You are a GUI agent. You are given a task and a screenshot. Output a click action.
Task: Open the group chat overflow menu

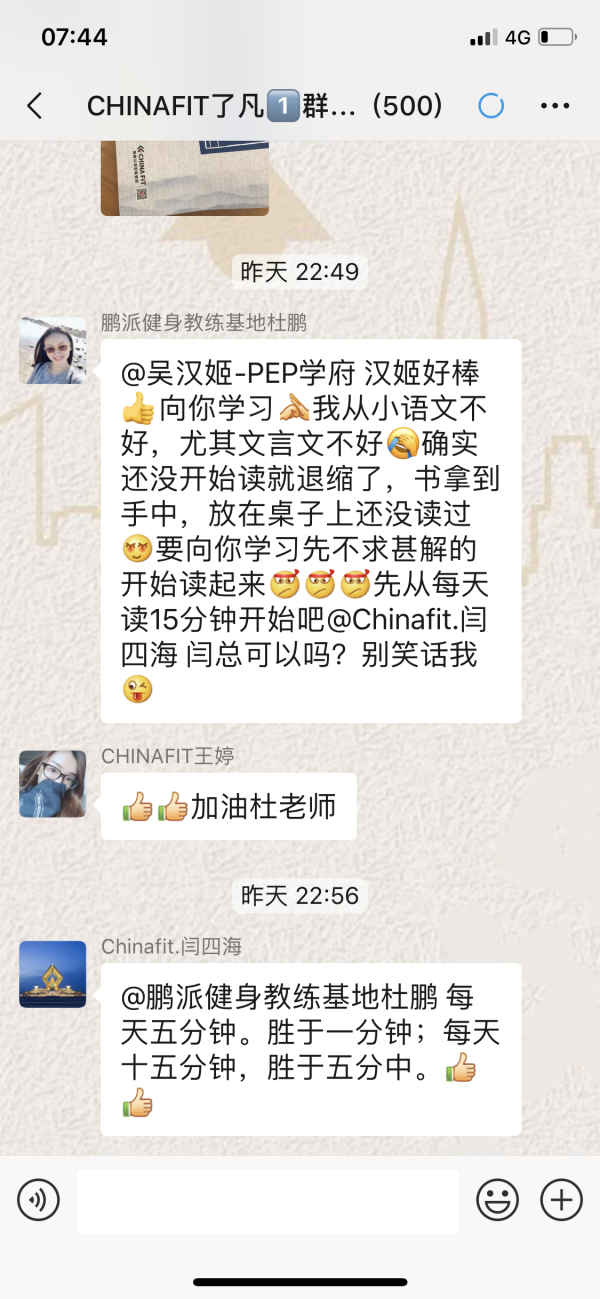[554, 106]
